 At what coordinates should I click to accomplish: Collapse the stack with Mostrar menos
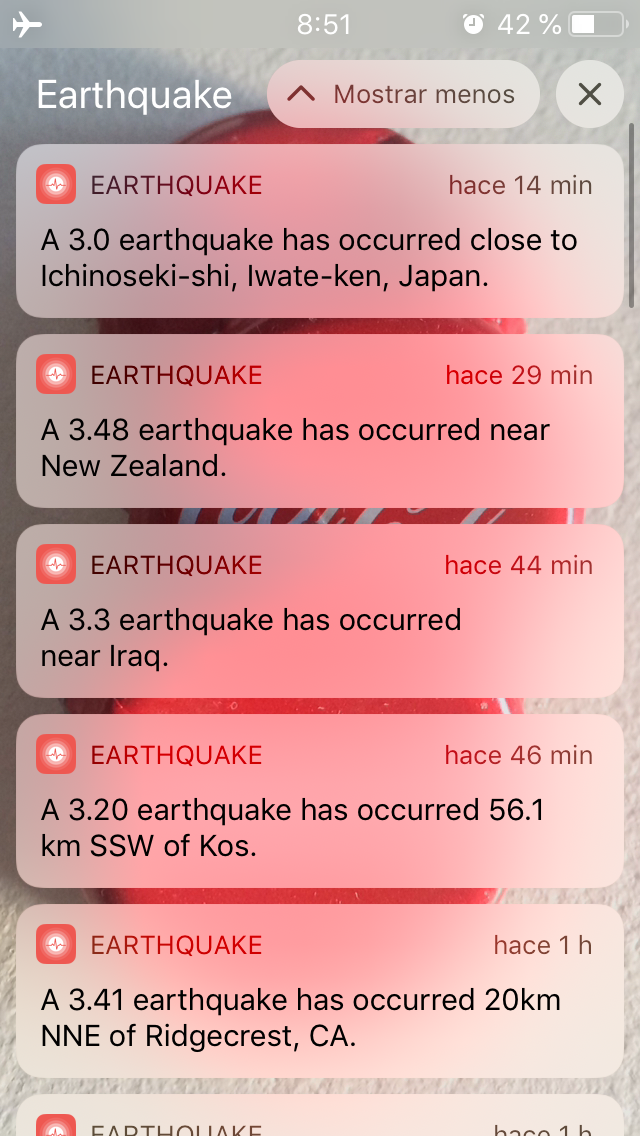[x=403, y=94]
